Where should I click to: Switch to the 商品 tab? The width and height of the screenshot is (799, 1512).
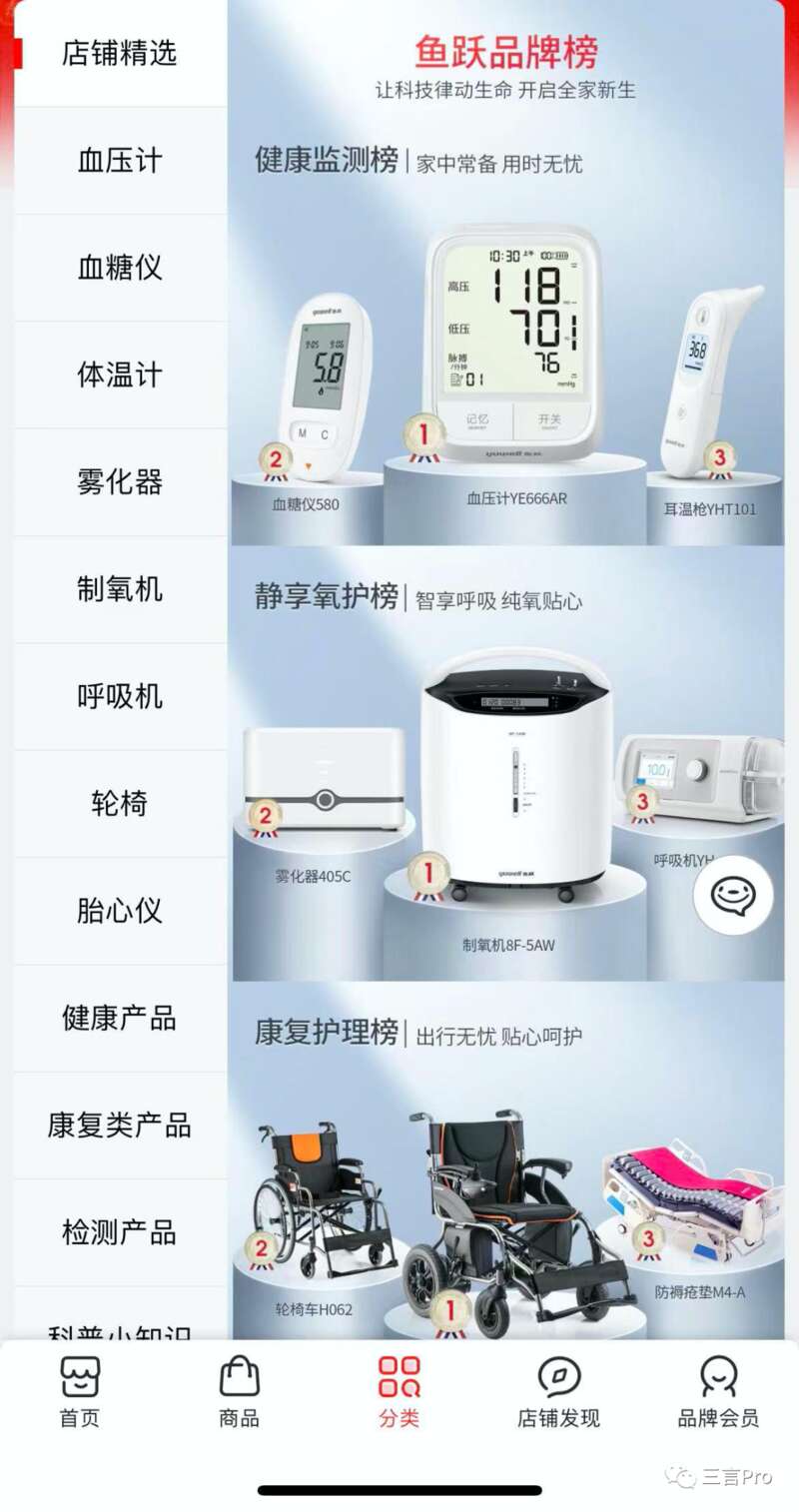pyautogui.click(x=239, y=1391)
